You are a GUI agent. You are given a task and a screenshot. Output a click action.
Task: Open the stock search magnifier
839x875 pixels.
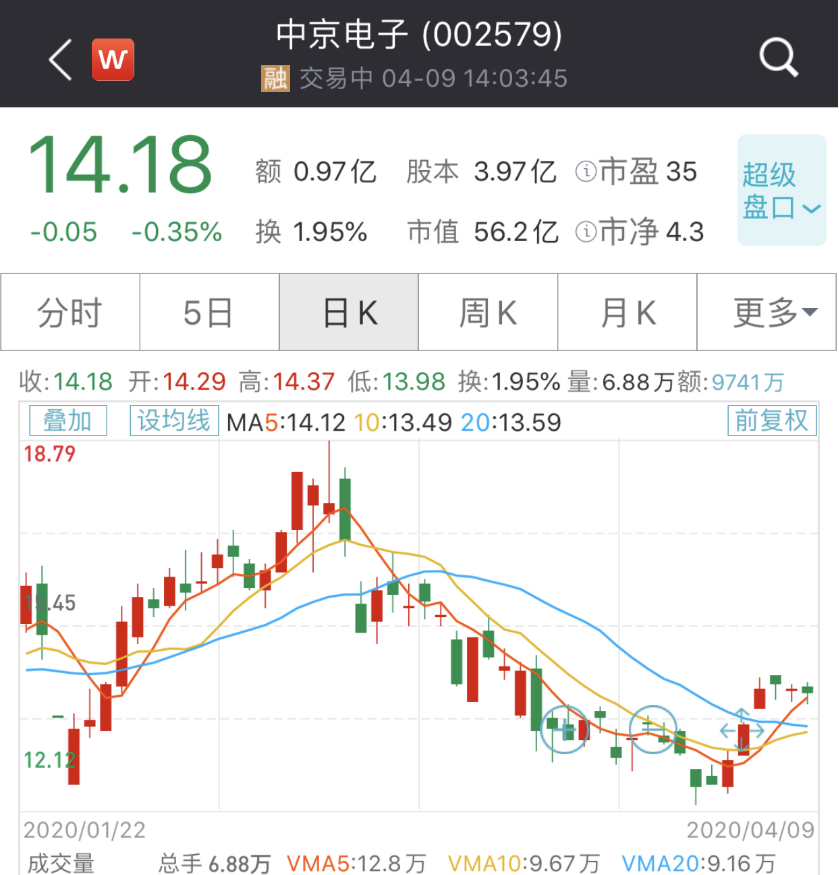[x=778, y=58]
